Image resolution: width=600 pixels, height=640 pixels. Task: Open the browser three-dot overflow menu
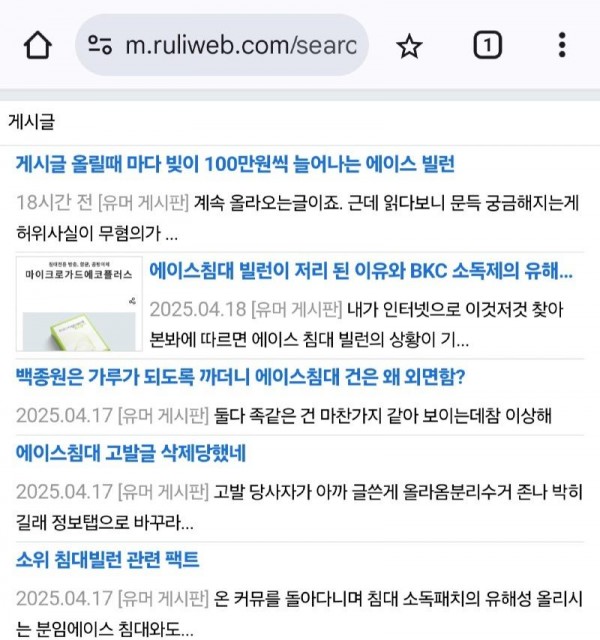click(562, 45)
